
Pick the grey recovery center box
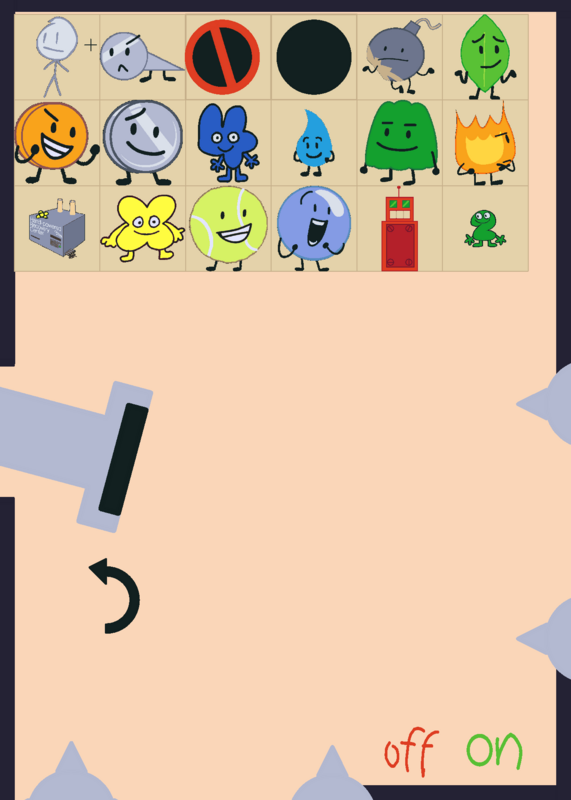pos(57,228)
